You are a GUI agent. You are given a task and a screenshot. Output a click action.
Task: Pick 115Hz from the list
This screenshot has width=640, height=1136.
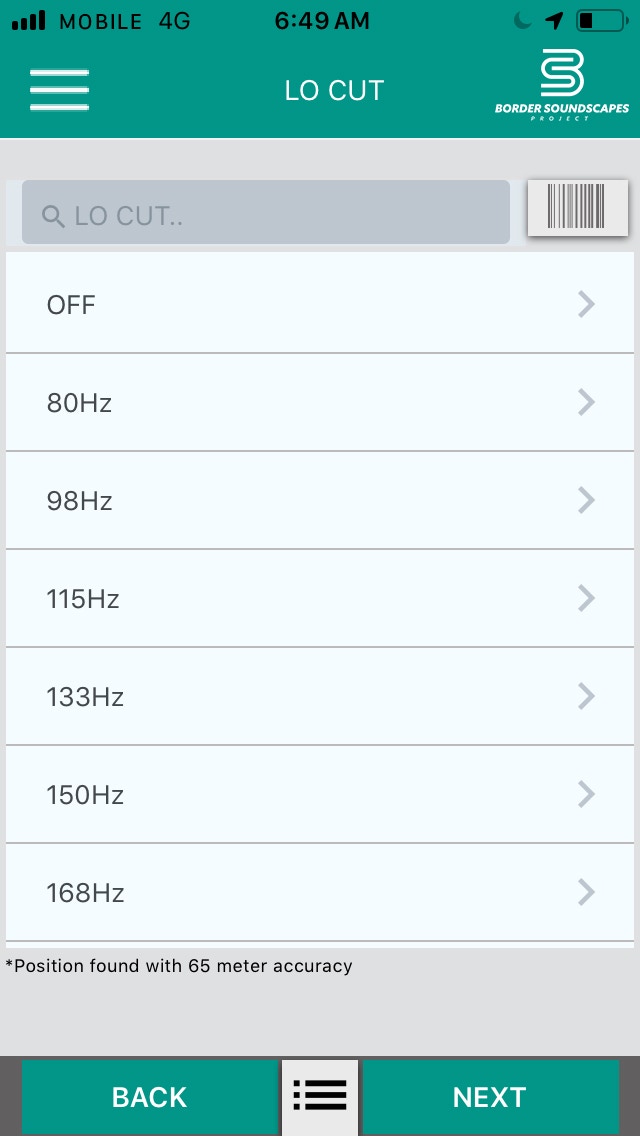(320, 598)
